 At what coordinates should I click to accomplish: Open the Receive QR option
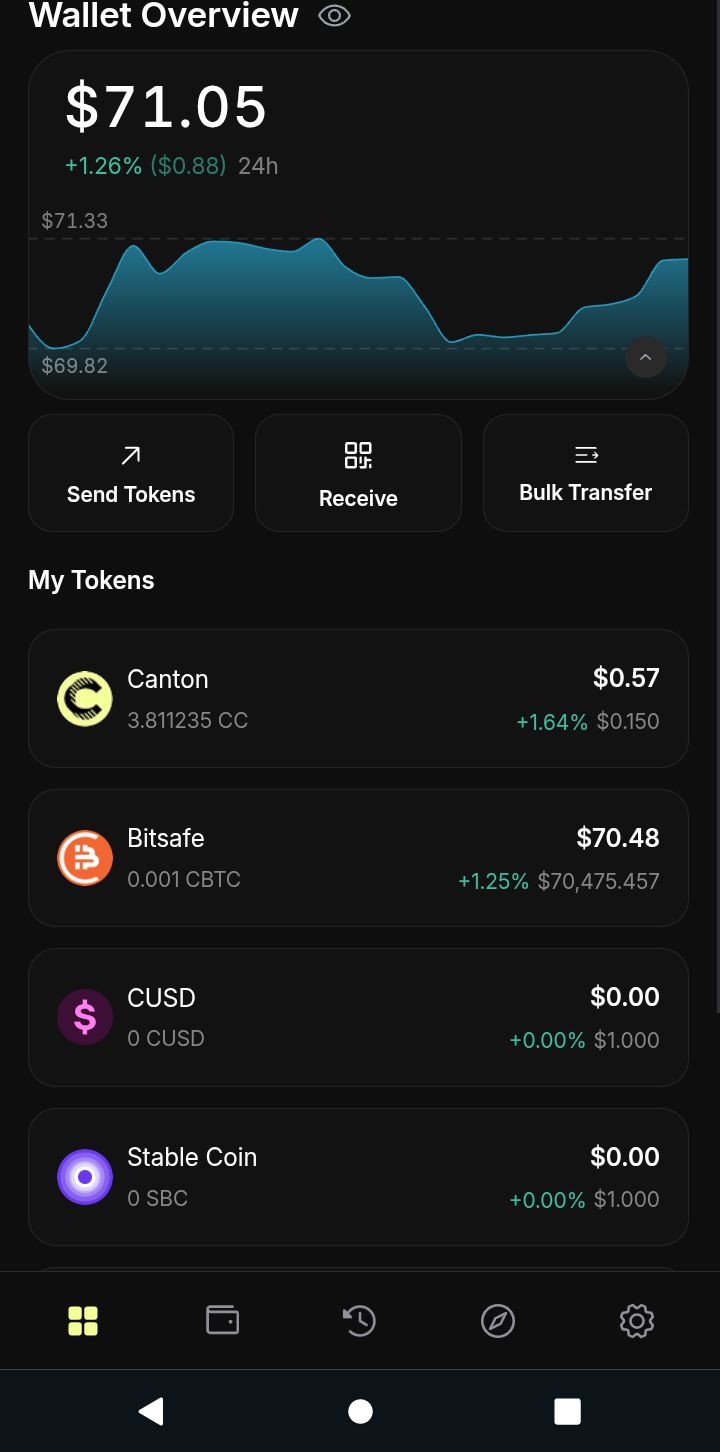coord(358,473)
